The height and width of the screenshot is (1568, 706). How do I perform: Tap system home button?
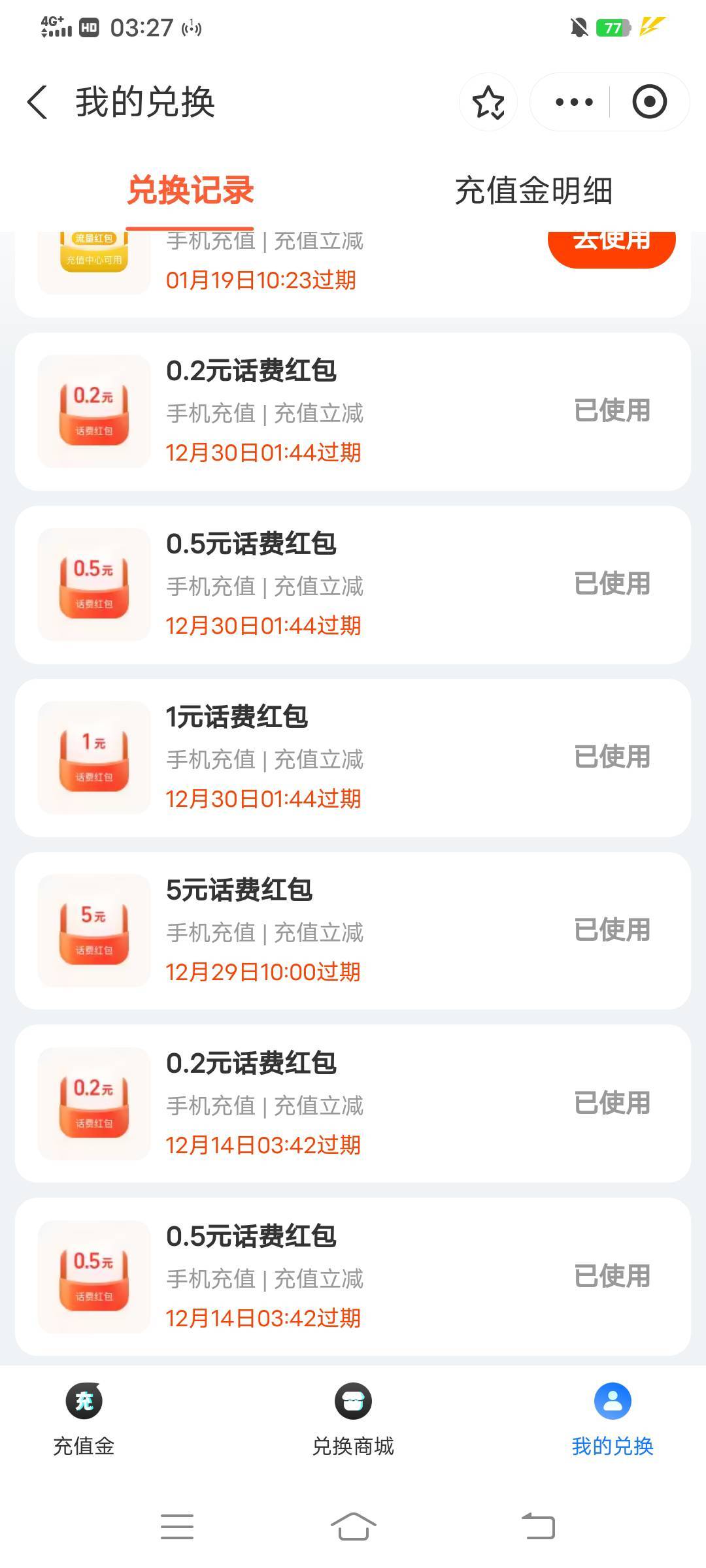click(353, 1527)
